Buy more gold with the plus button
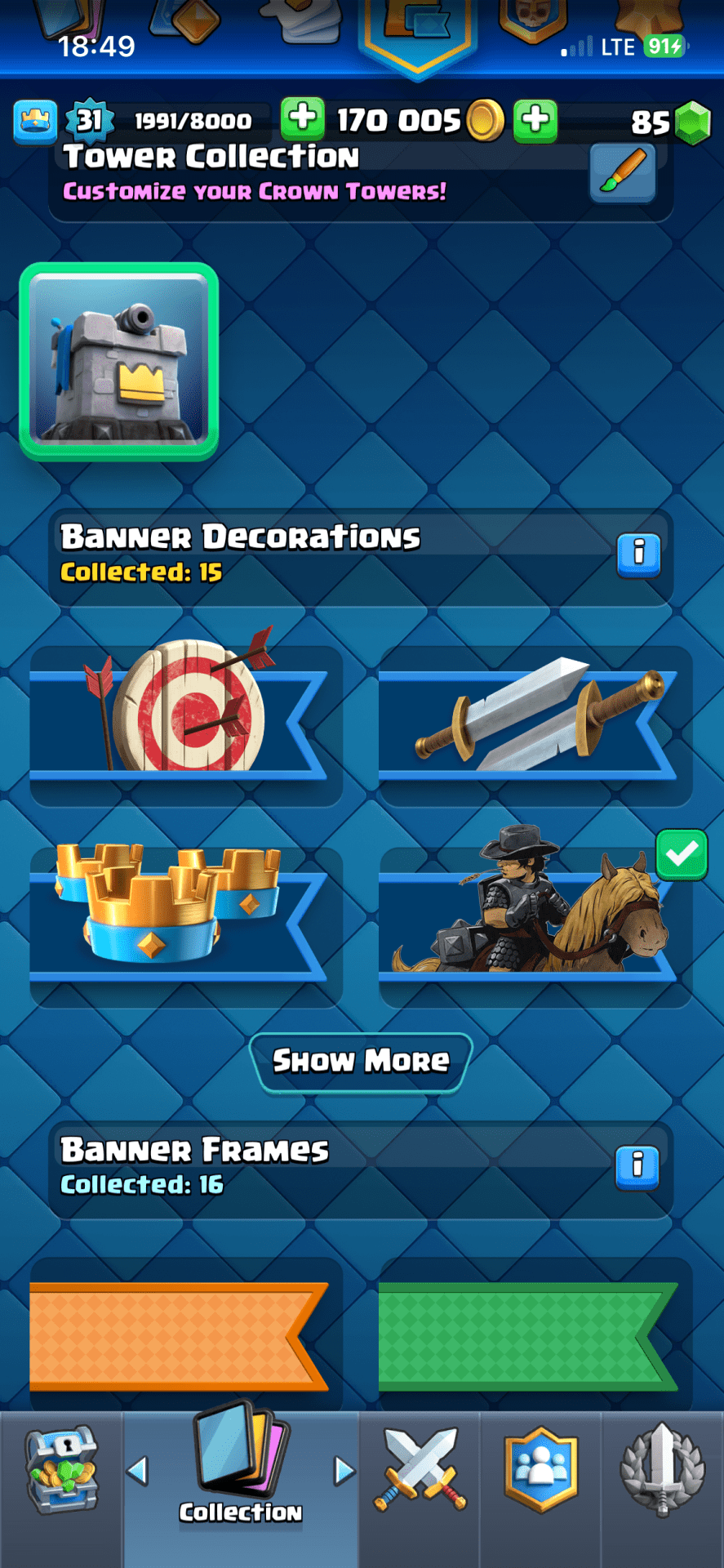The width and height of the screenshot is (724, 1568). (x=535, y=120)
